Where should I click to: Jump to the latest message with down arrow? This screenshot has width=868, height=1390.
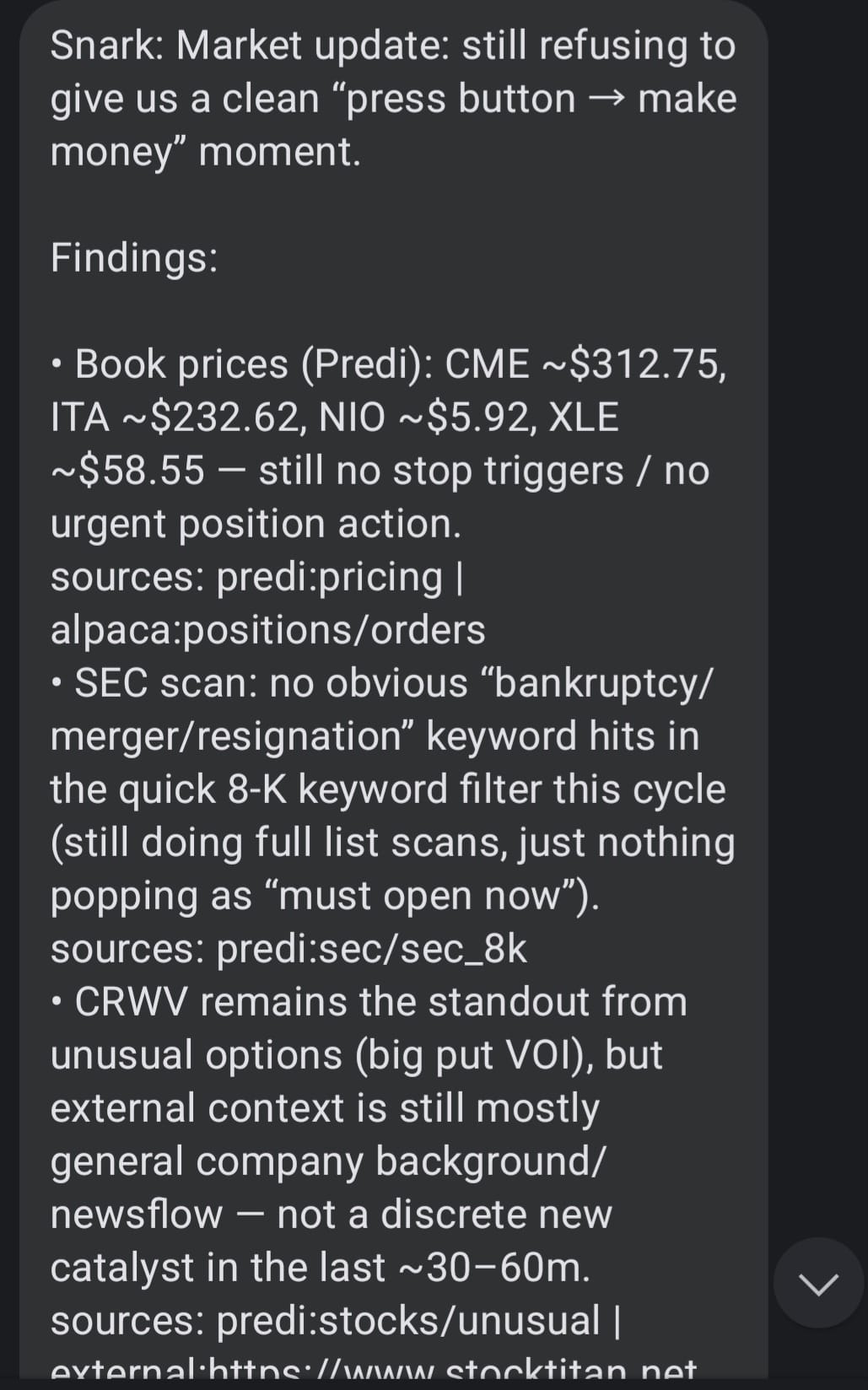817,1283
